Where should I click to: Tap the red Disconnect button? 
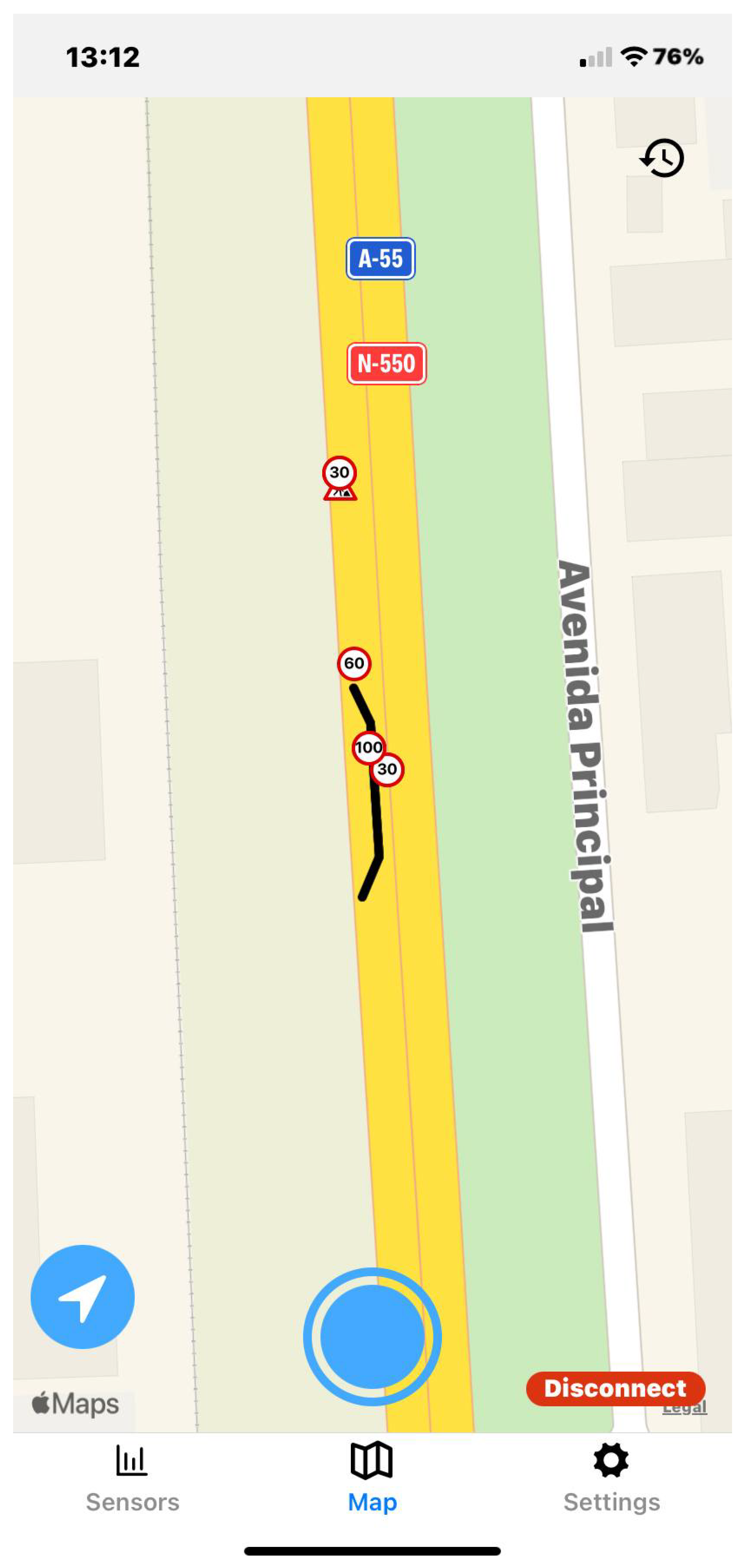(x=615, y=1388)
